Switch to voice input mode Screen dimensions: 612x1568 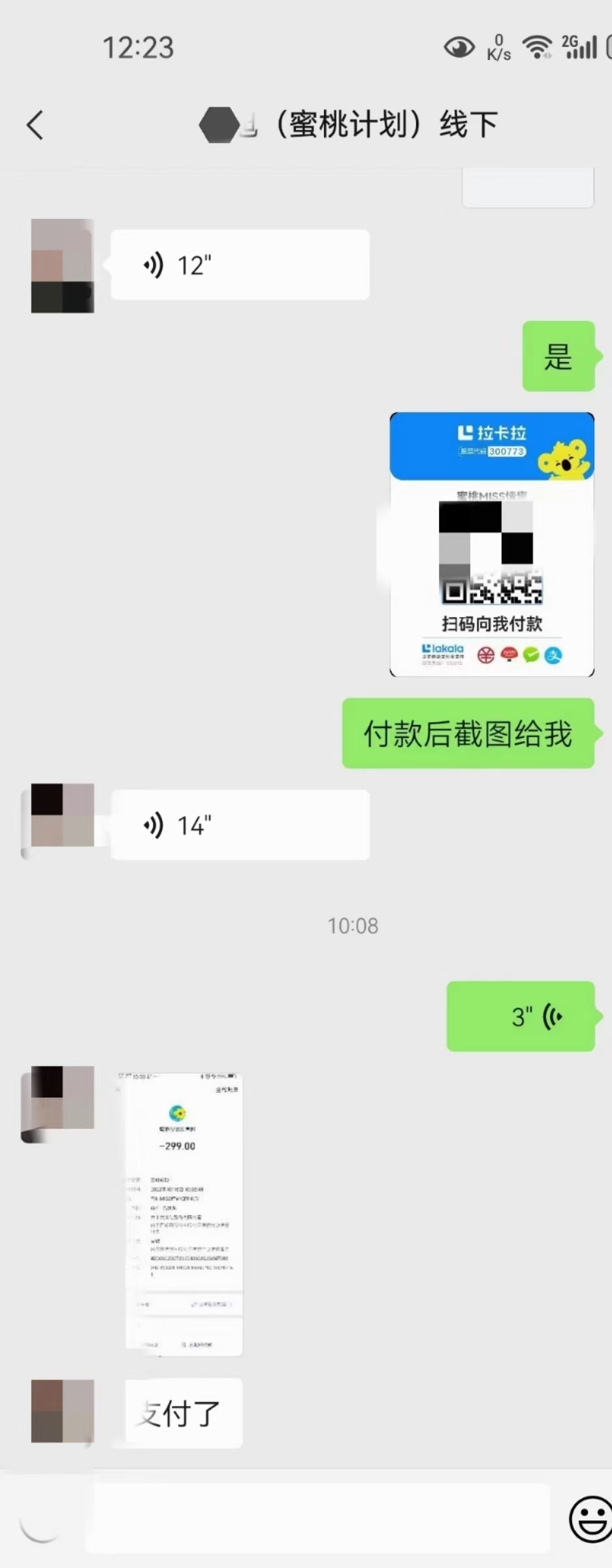pos(40,1518)
